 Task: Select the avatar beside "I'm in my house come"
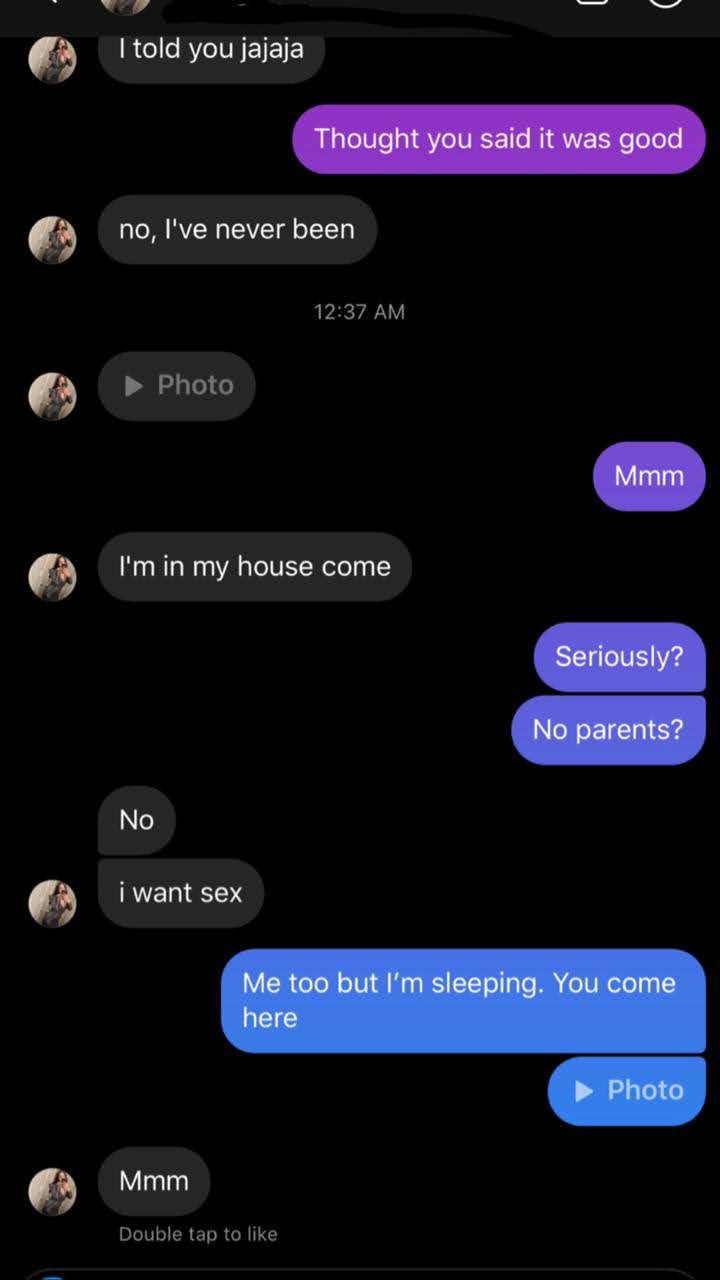[x=52, y=577]
